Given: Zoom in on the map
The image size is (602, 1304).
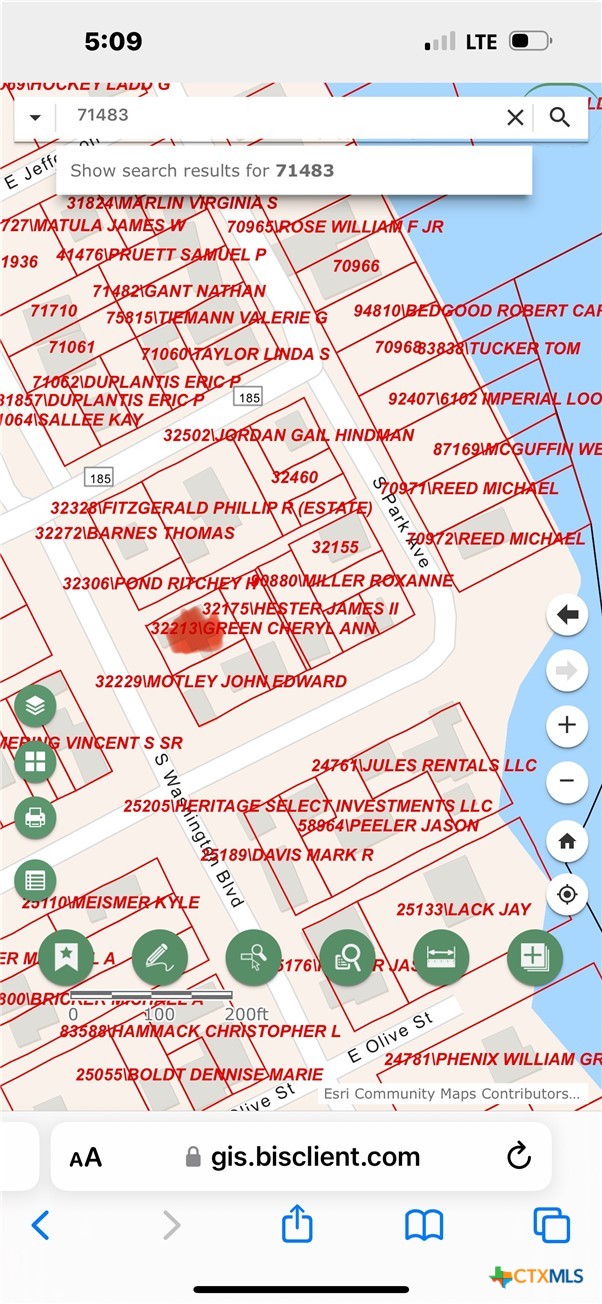Looking at the screenshot, I should 567,725.
